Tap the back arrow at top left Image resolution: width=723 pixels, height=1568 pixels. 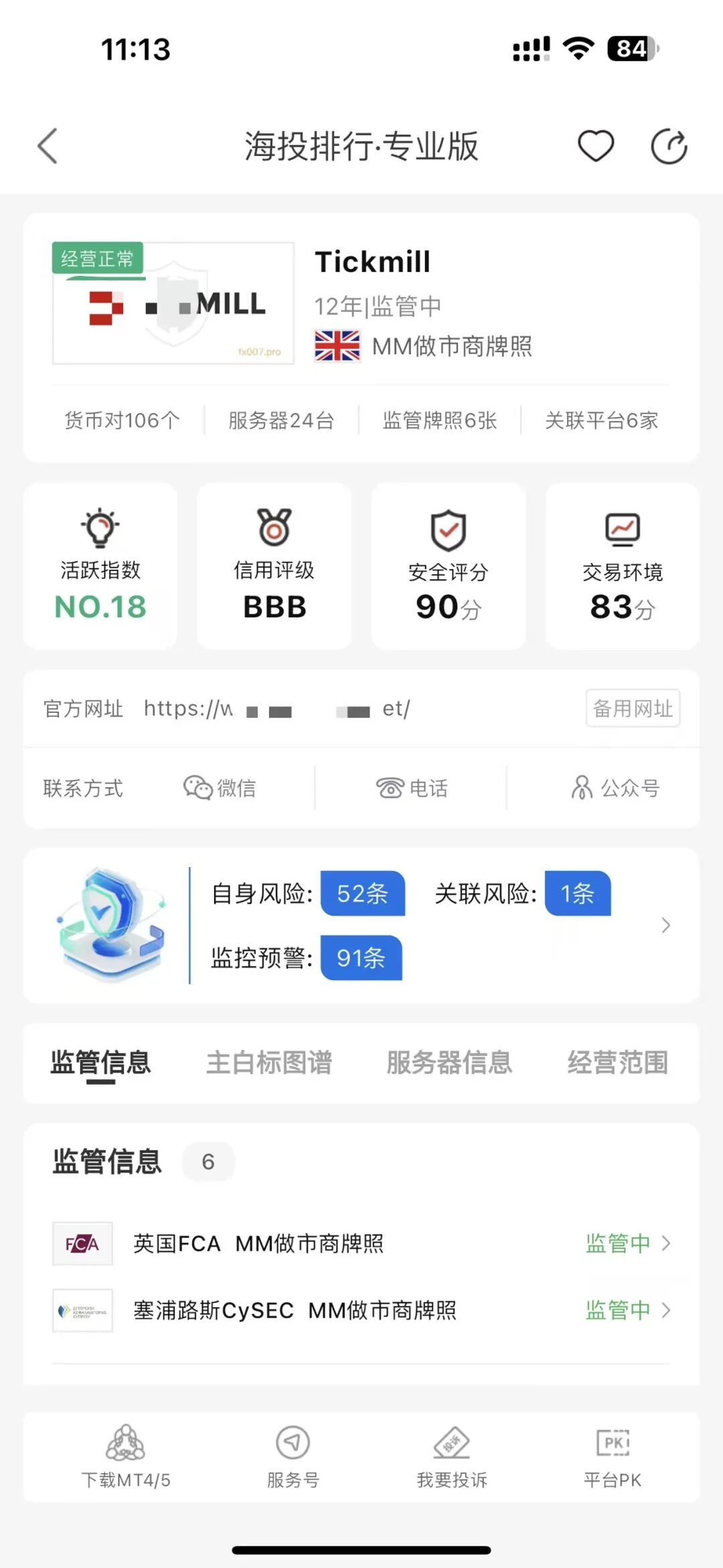coord(46,146)
